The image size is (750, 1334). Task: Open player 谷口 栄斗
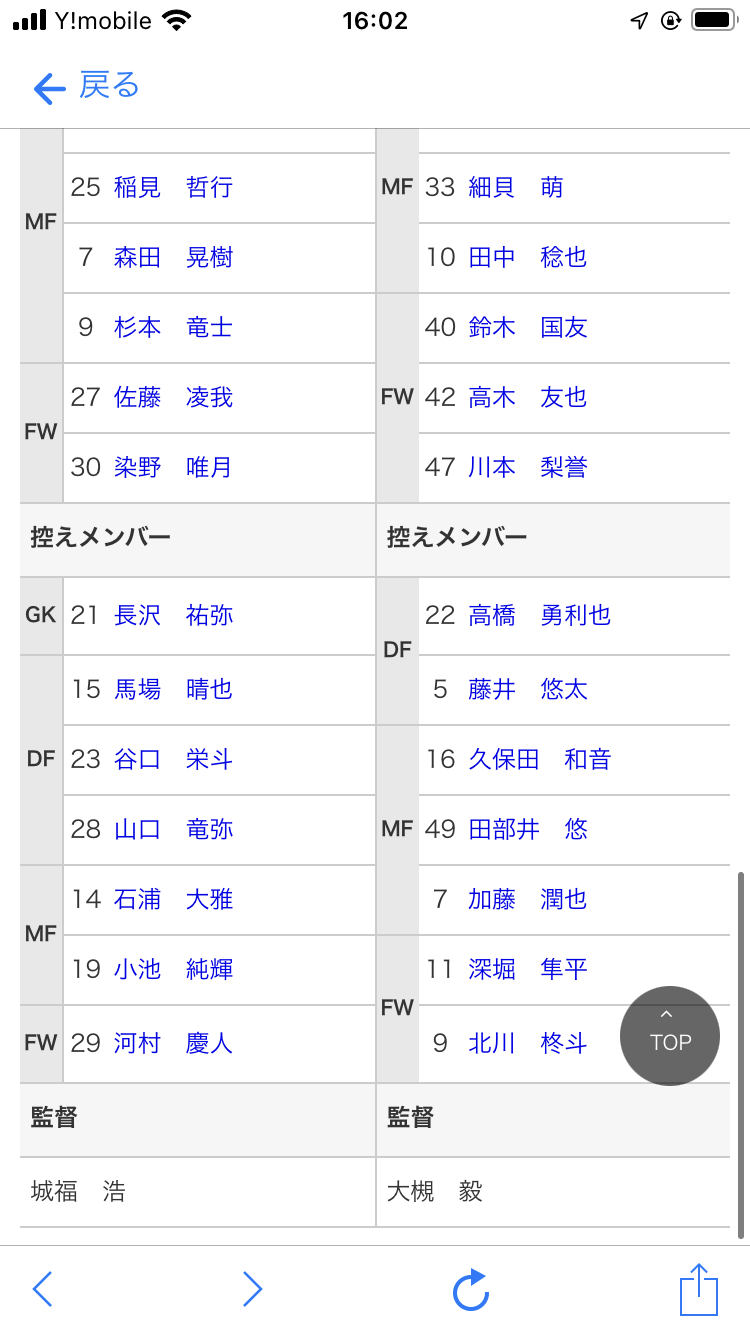click(173, 759)
